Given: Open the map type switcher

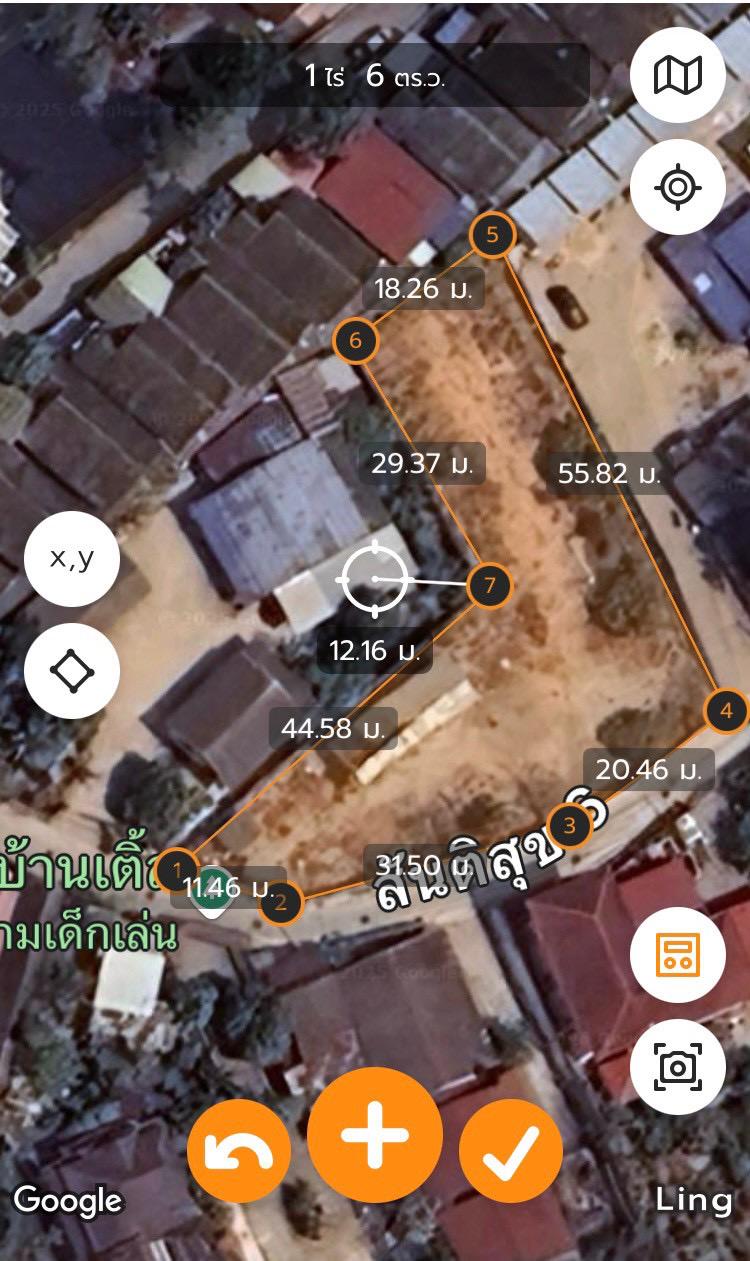Looking at the screenshot, I should [x=678, y=75].
